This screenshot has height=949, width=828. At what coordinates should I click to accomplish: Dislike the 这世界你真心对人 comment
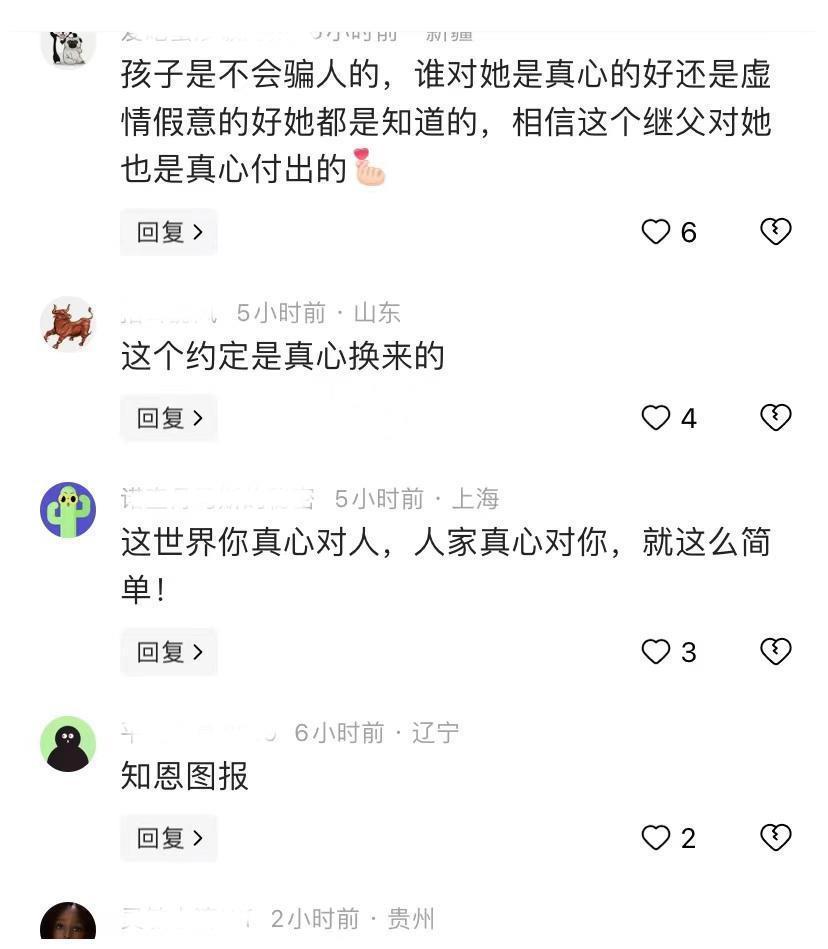tap(775, 652)
